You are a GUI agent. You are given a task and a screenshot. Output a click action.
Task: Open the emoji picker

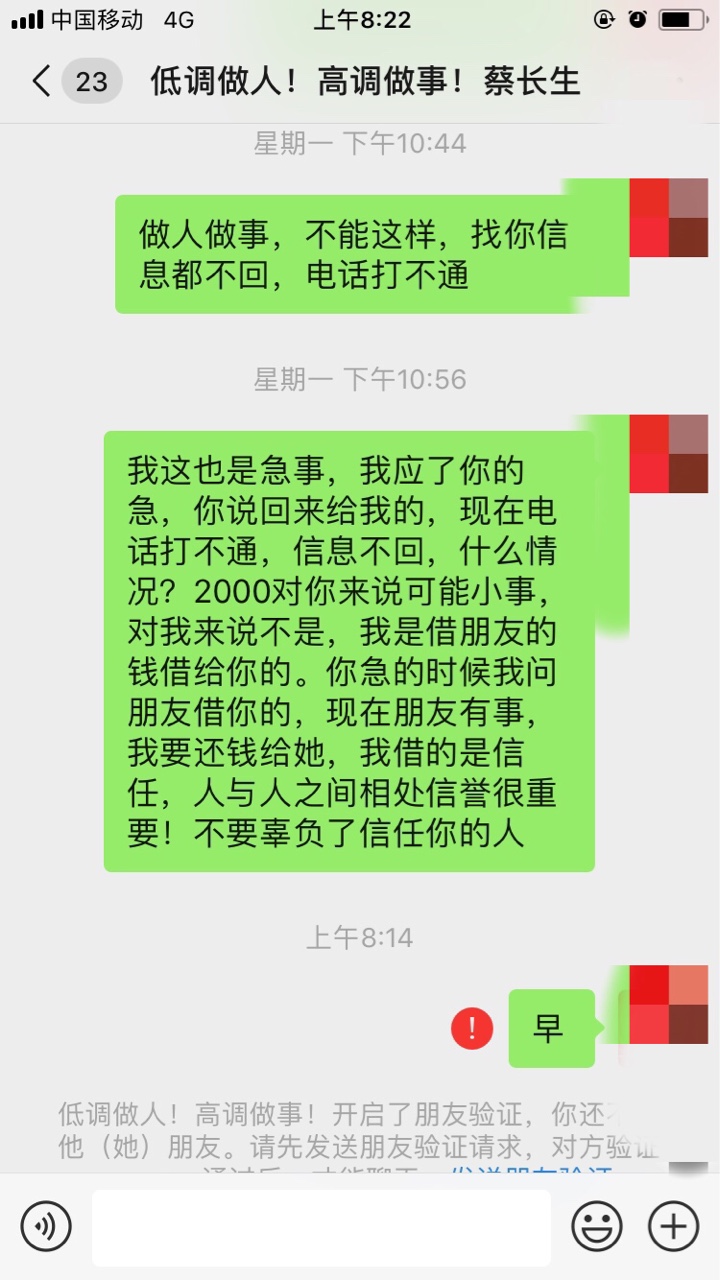point(597,1226)
